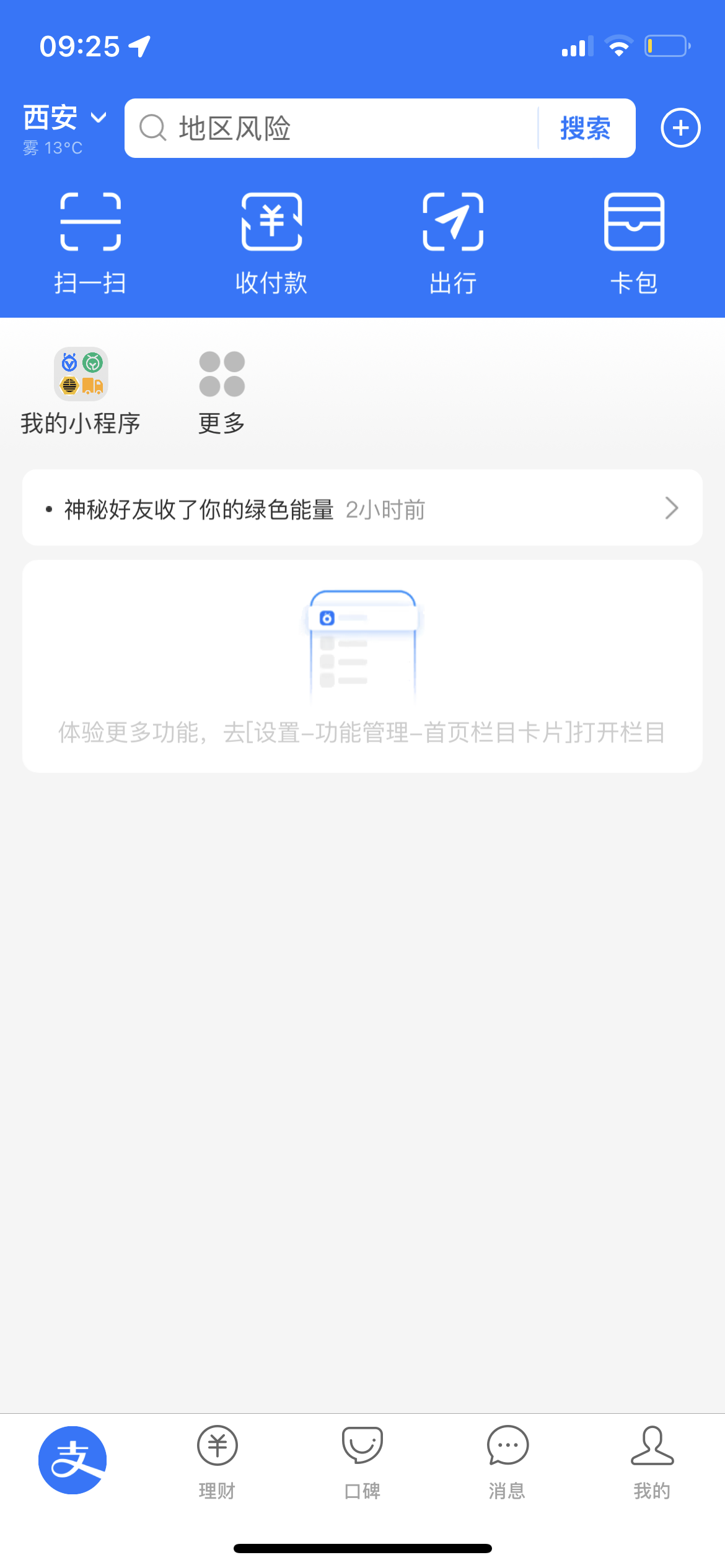Open 我的小程序 mini programs
The image size is (725, 1568).
(81, 391)
